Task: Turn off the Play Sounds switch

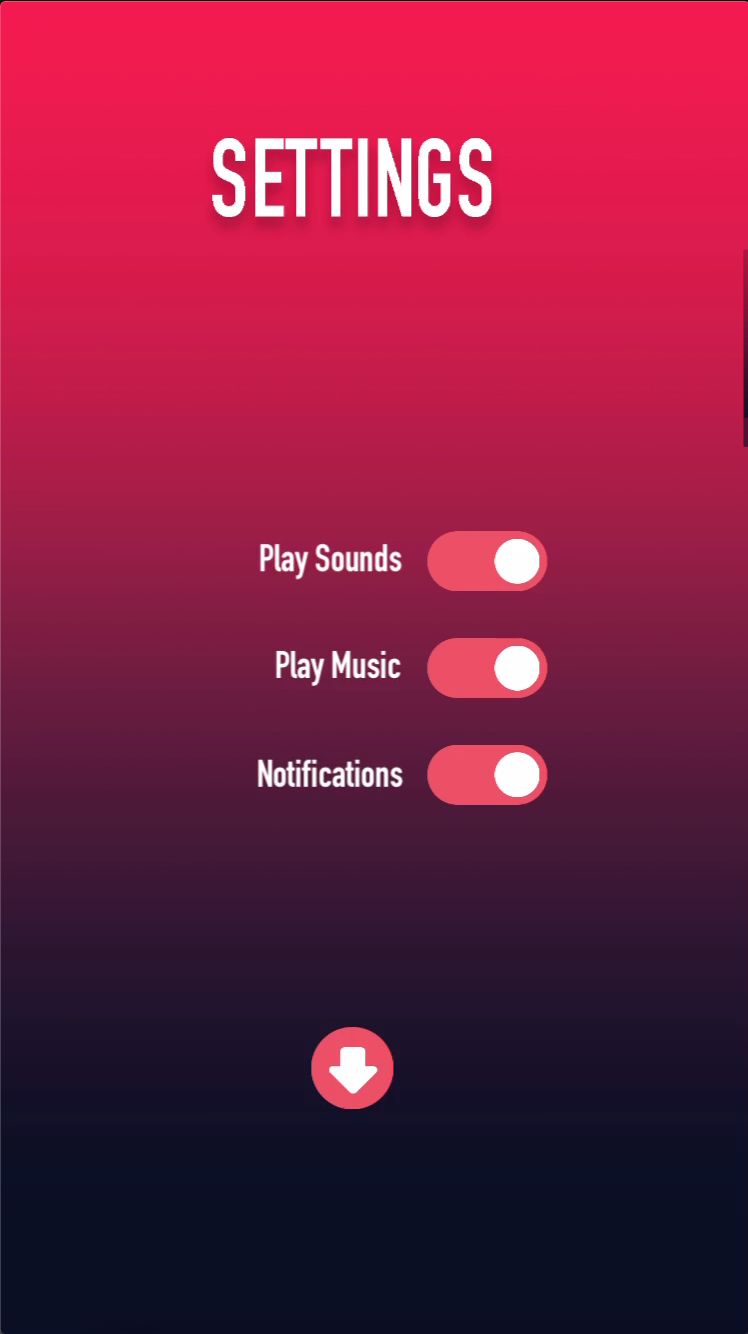Action: point(487,561)
